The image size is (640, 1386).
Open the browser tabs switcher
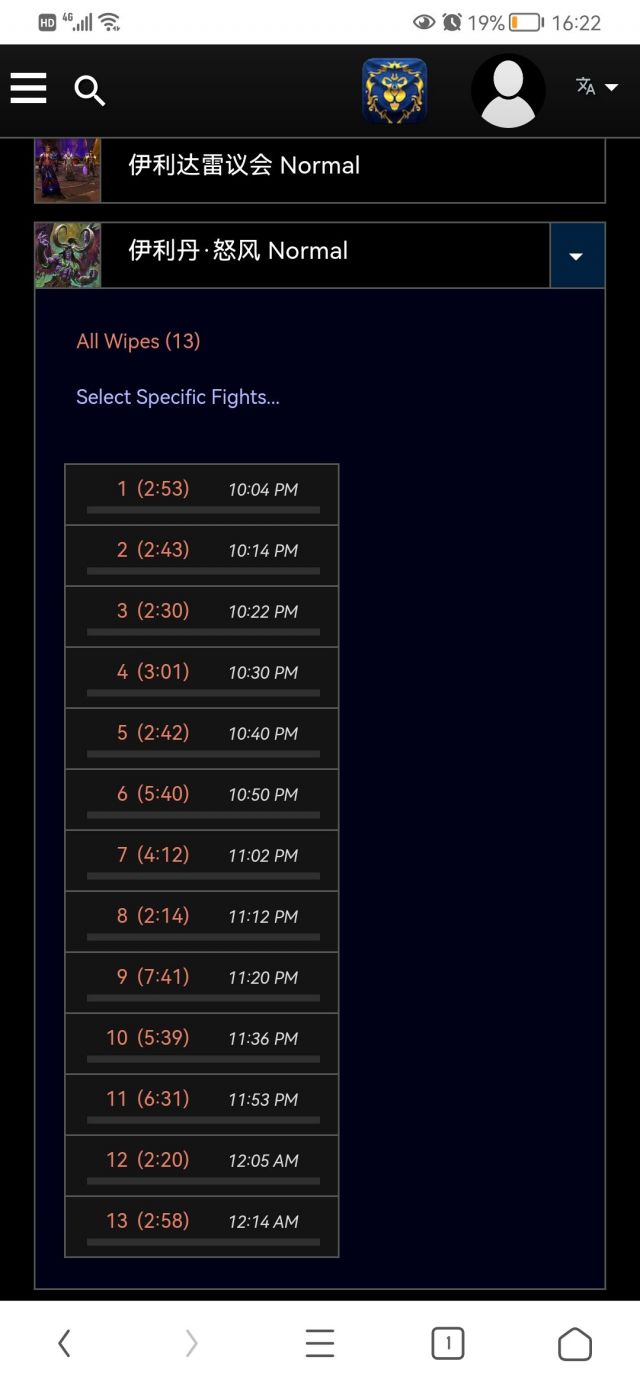447,1343
